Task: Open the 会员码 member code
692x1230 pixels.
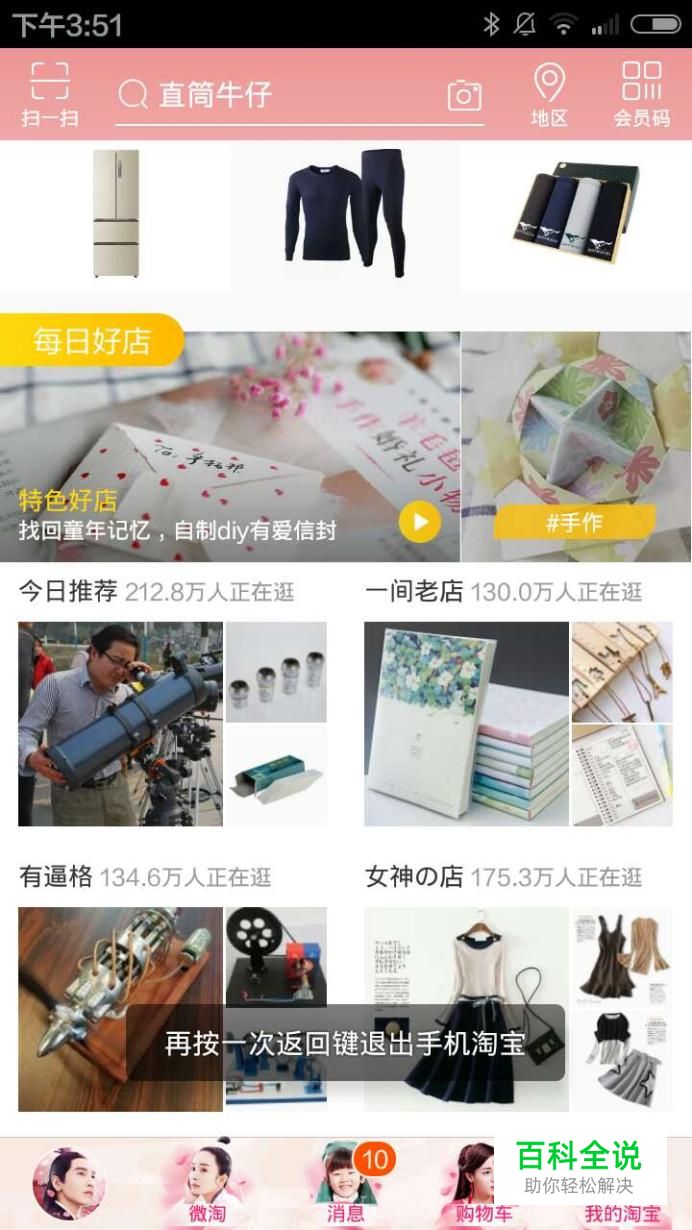Action: [x=641, y=94]
